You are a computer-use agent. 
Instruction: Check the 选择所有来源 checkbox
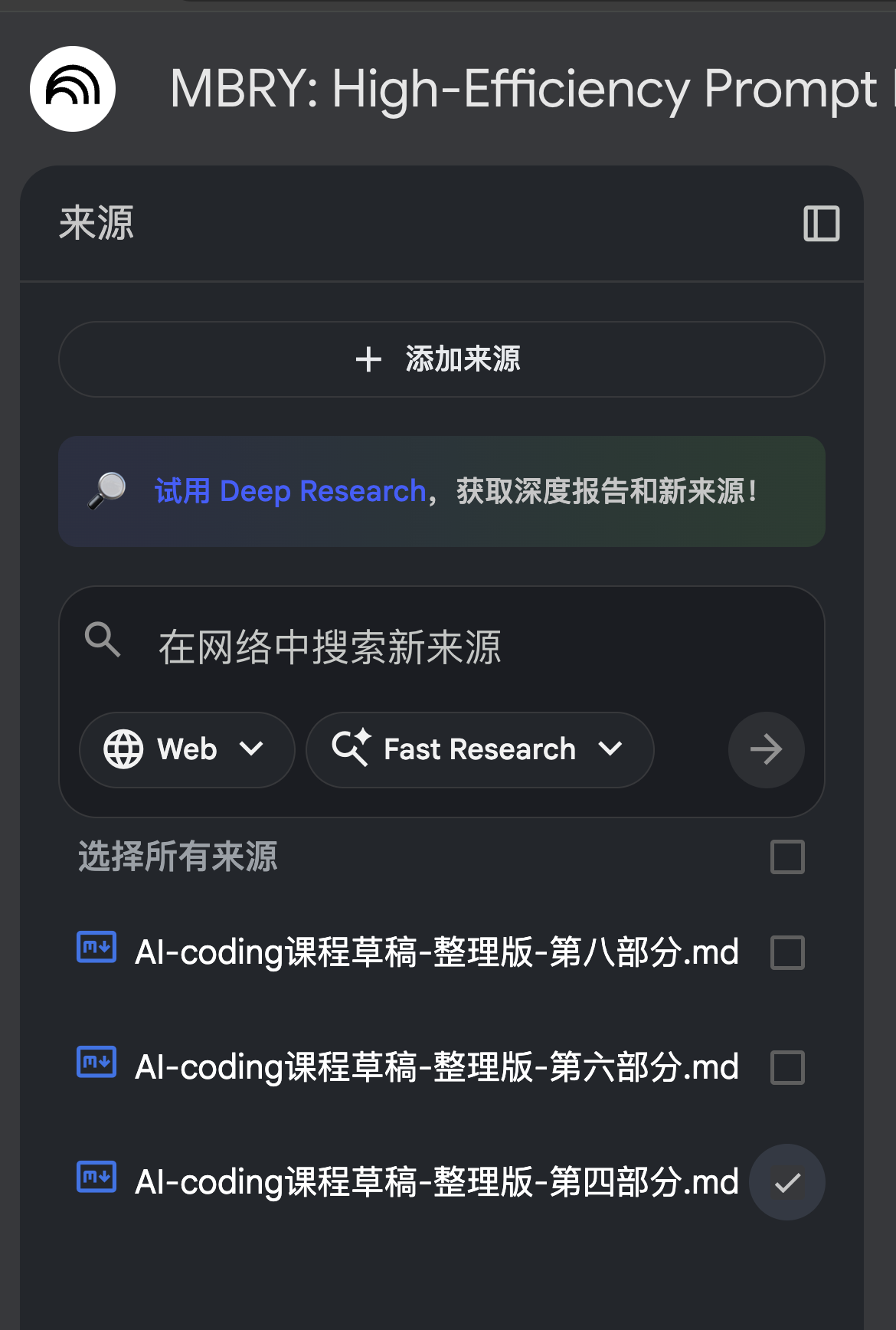click(x=787, y=857)
